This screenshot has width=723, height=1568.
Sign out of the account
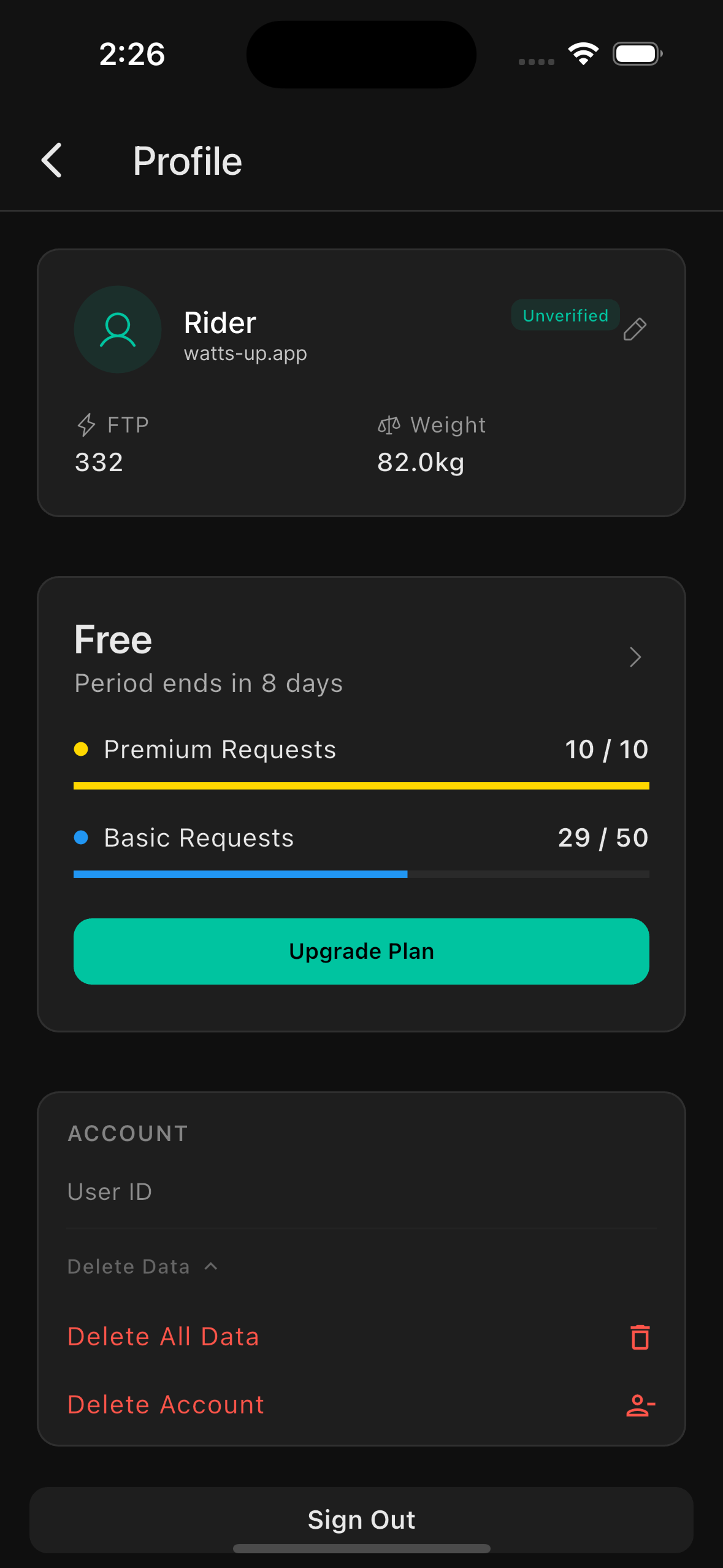point(361,1520)
